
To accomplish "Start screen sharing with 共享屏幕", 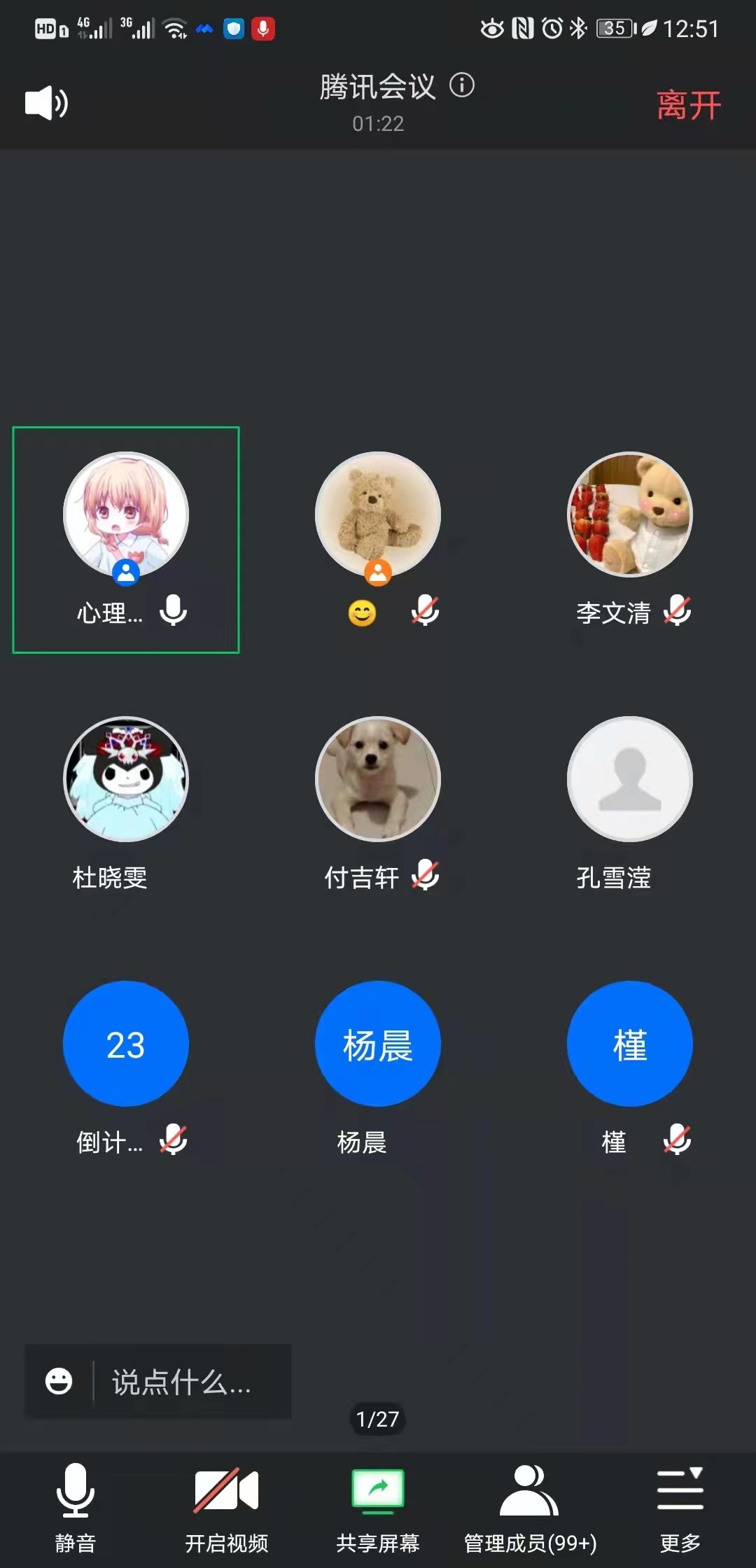I will click(377, 1505).
